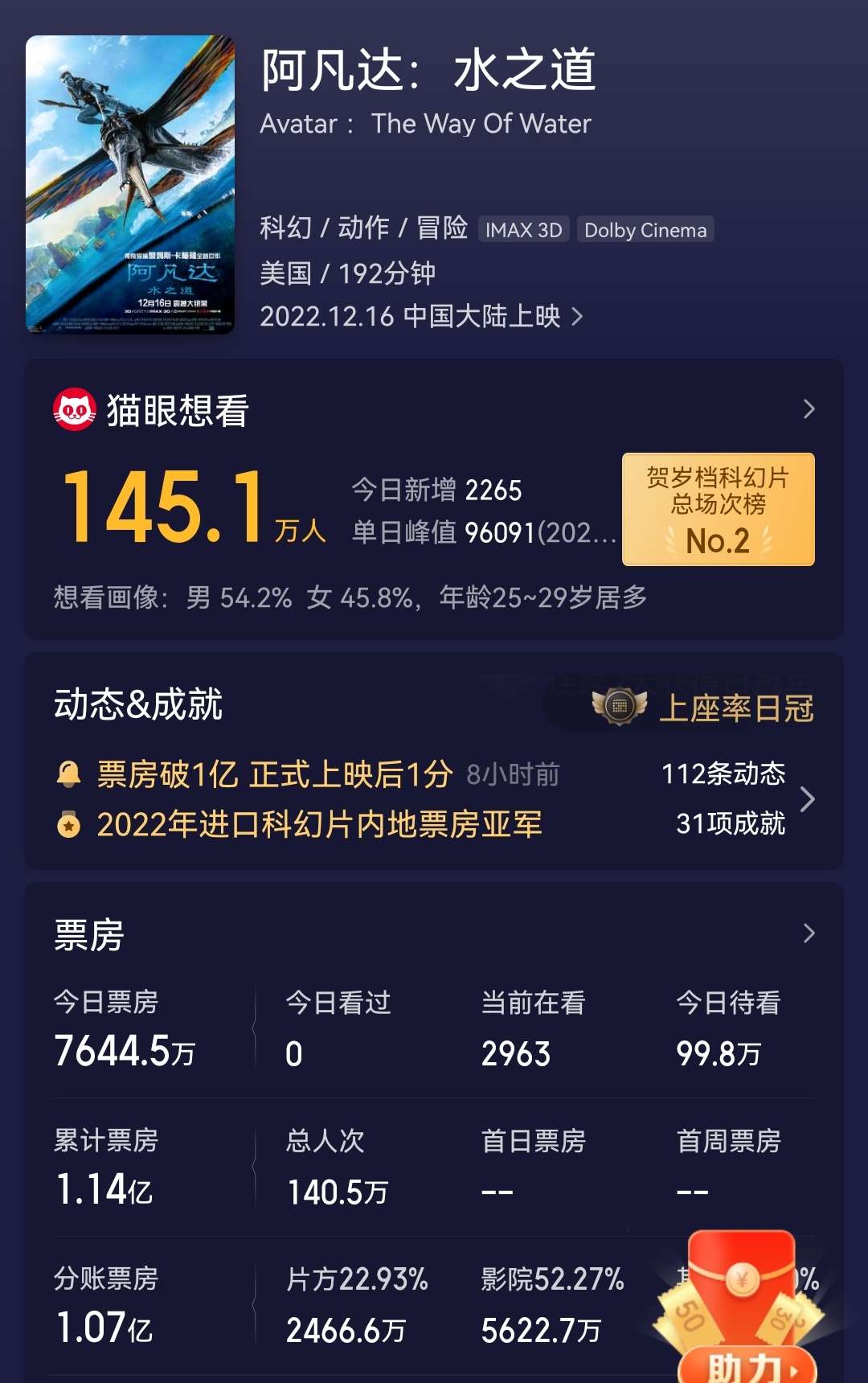Expand the 猫眼想看 section
The image size is (868, 1383).
click(809, 409)
